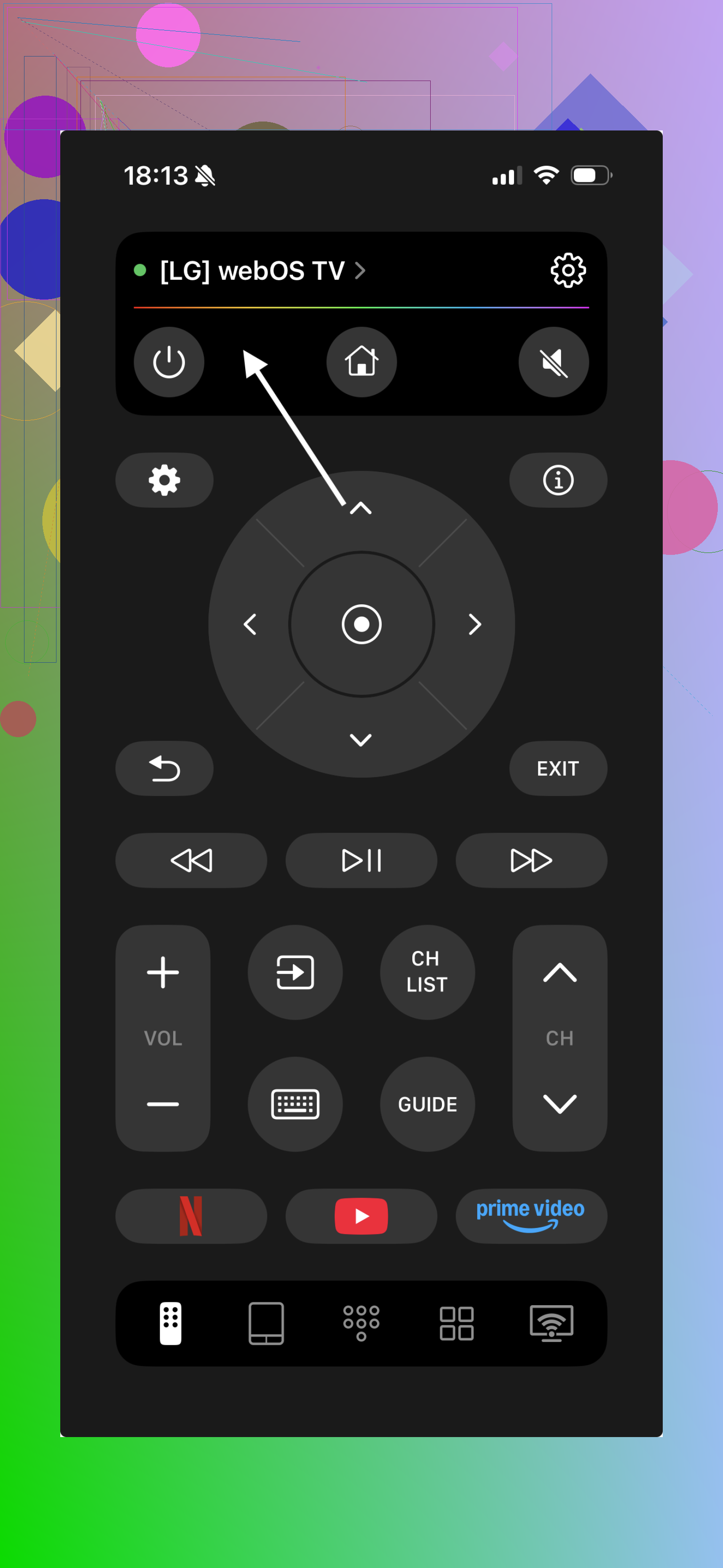Rewind the current playback
This screenshot has height=1568, width=723.
[x=191, y=860]
